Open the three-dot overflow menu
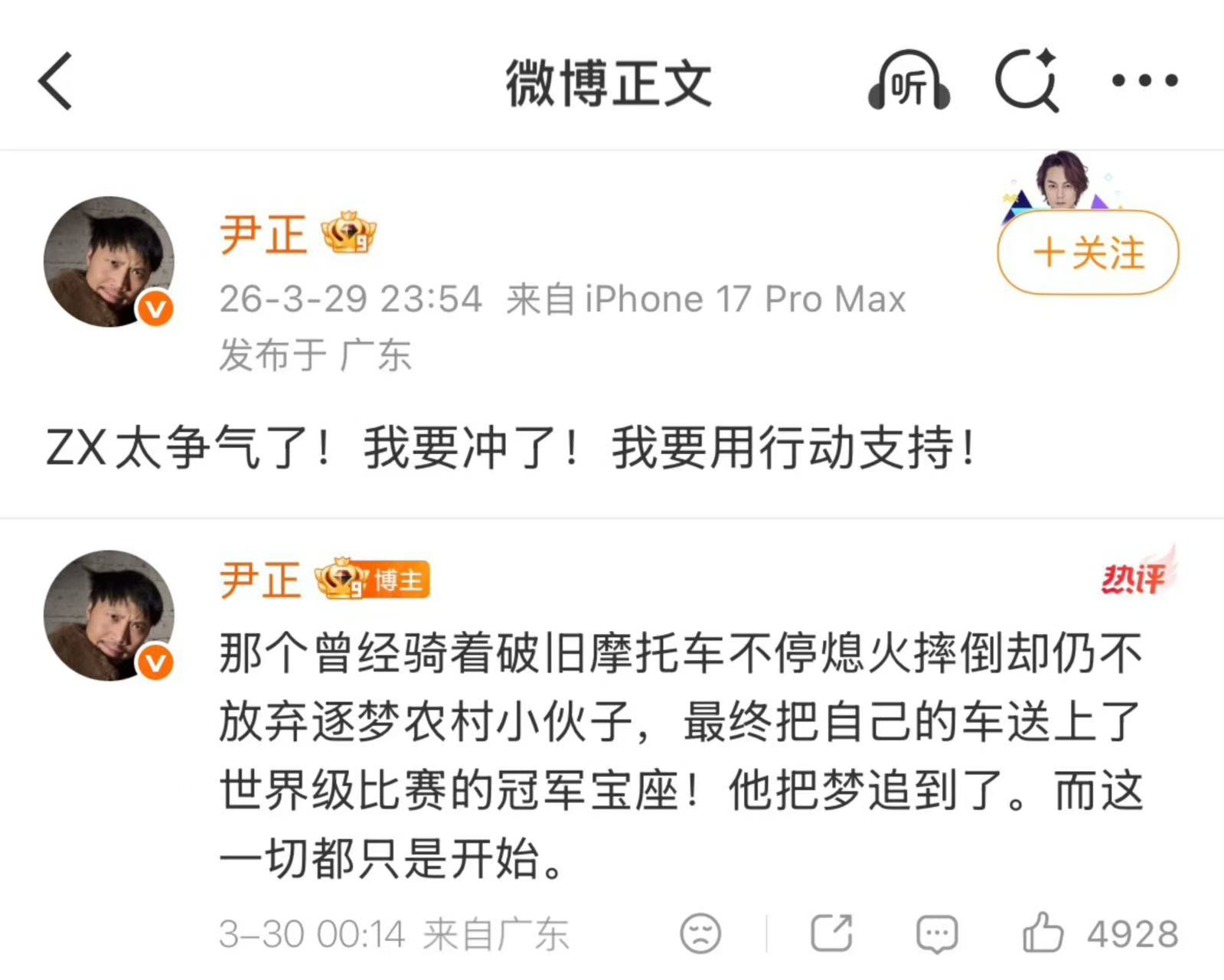The height and width of the screenshot is (980, 1224). [1144, 80]
